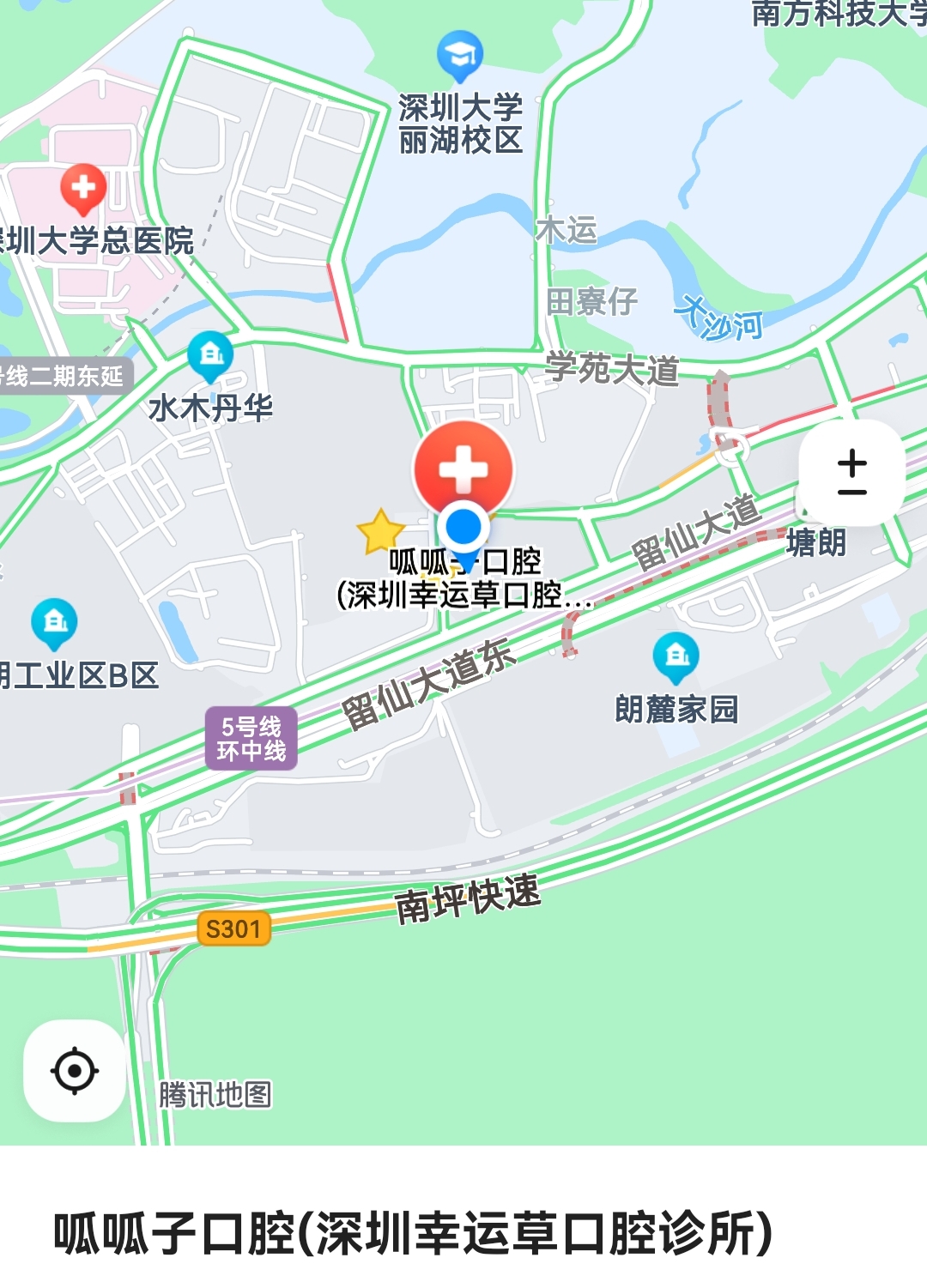Tap the yellow star favorite marker
This screenshot has height=1288, width=927.
click(380, 531)
